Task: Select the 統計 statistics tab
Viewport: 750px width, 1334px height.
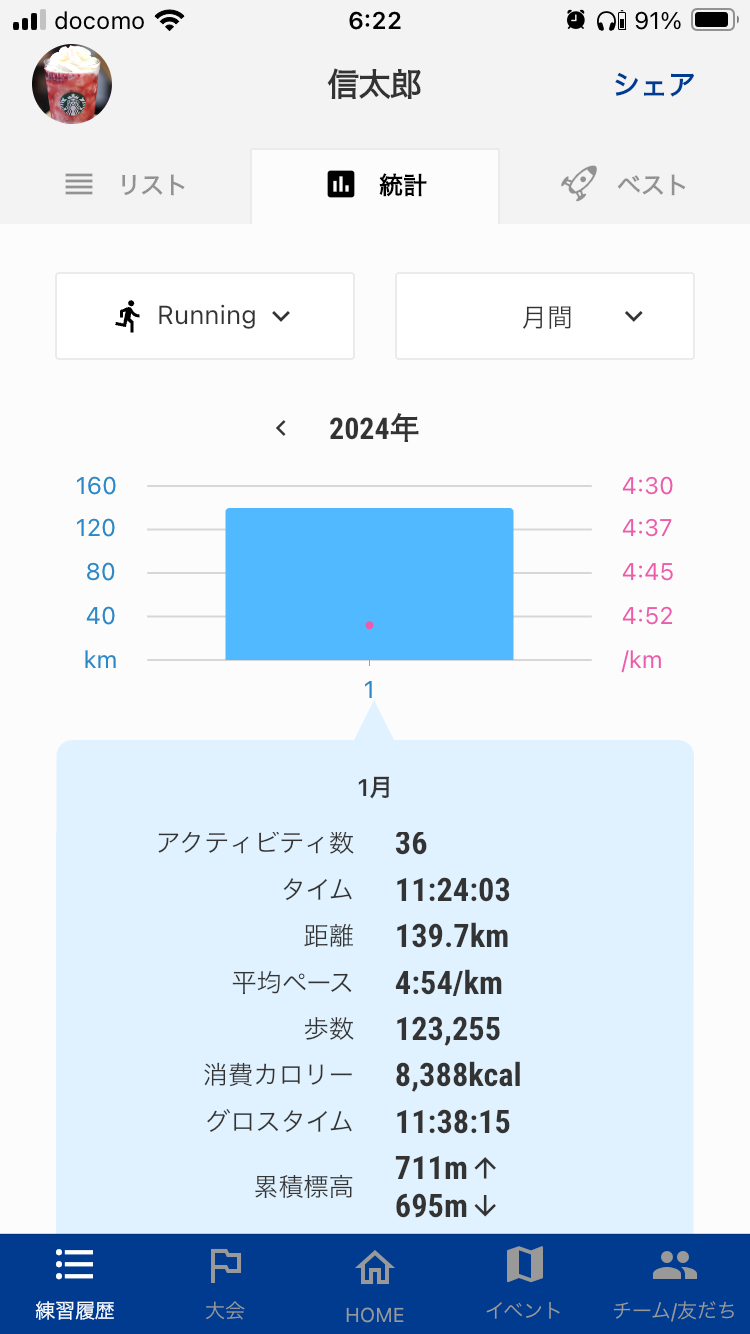Action: point(375,185)
